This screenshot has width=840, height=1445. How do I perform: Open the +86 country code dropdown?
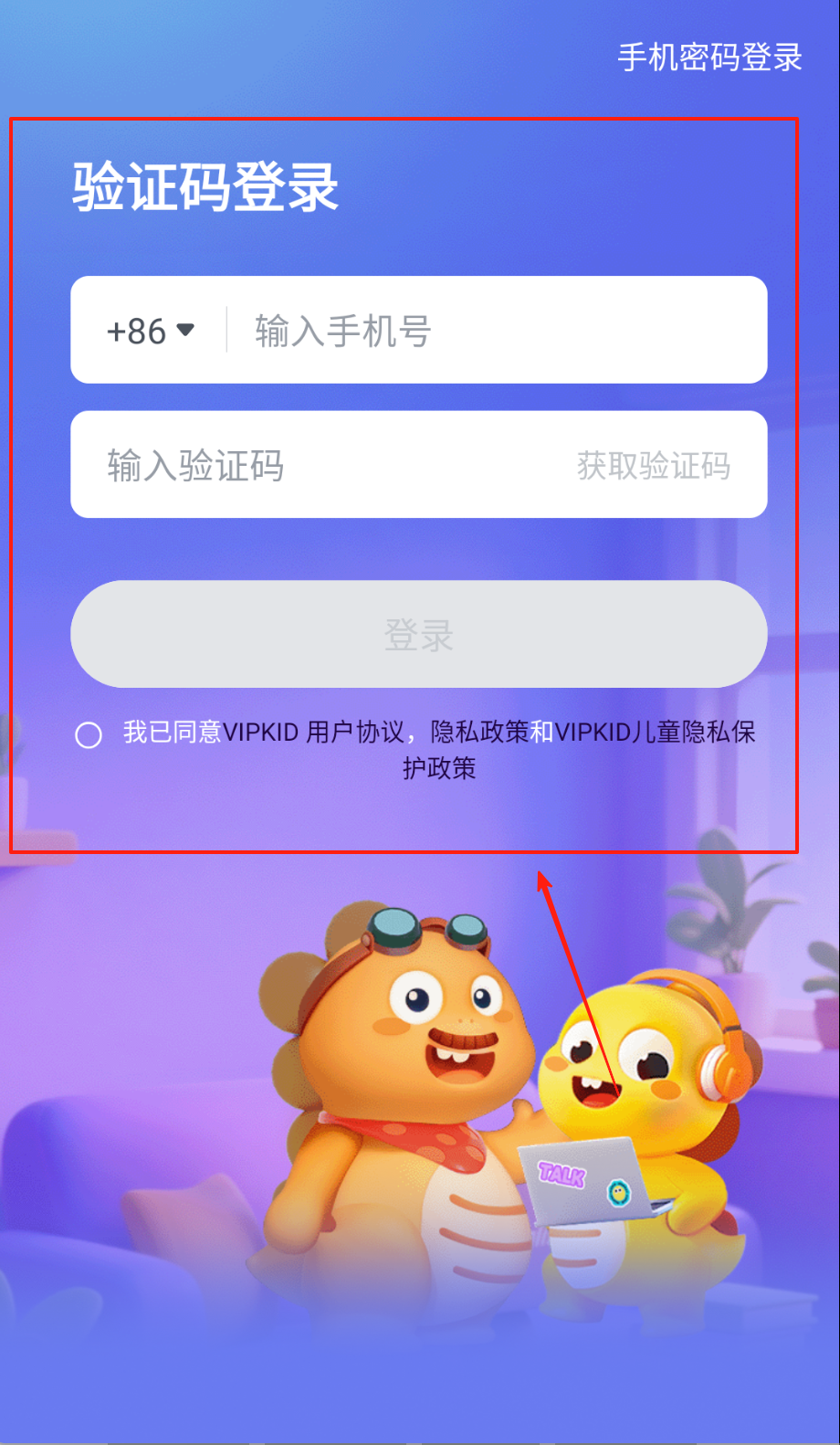151,331
